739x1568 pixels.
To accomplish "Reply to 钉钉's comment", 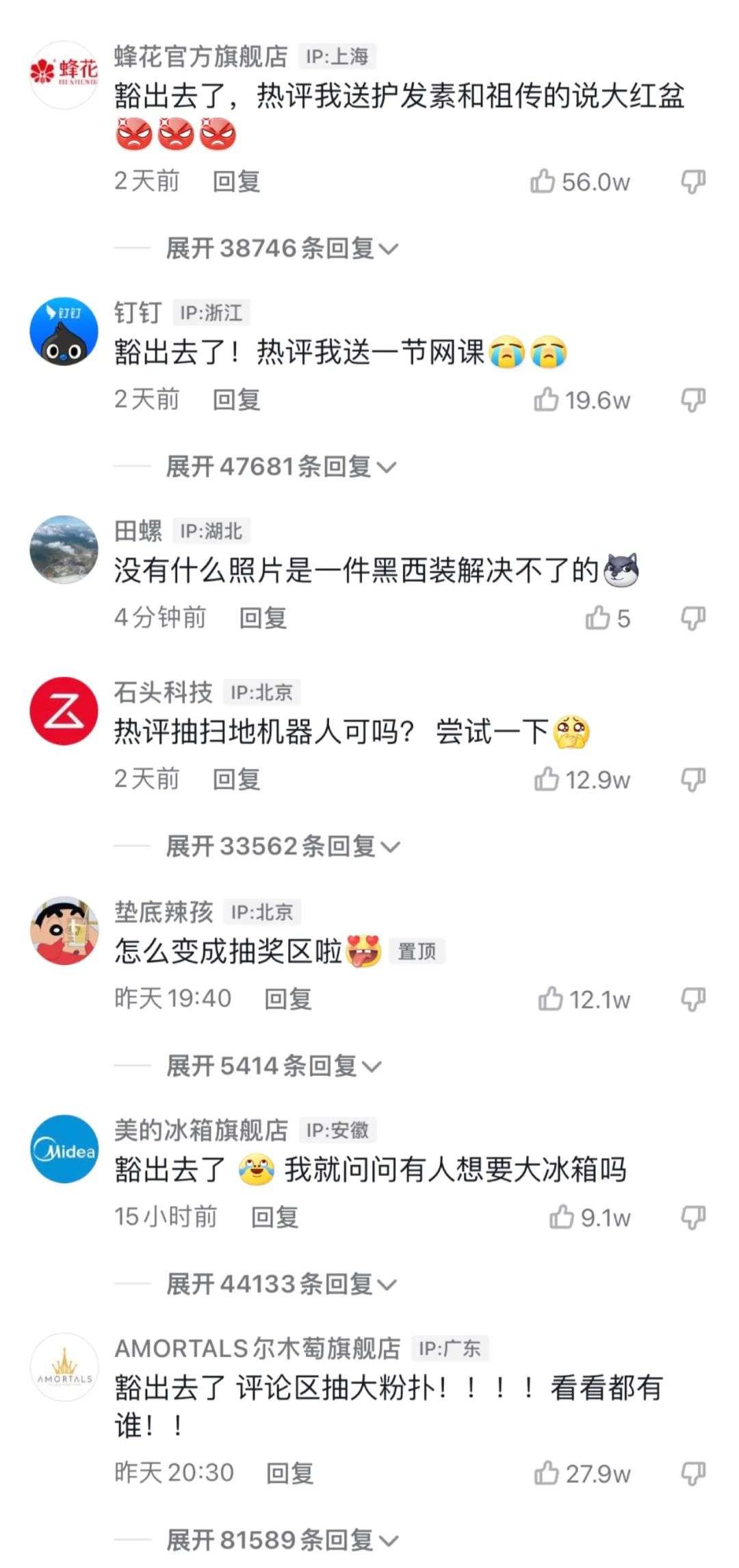I will coord(236,400).
